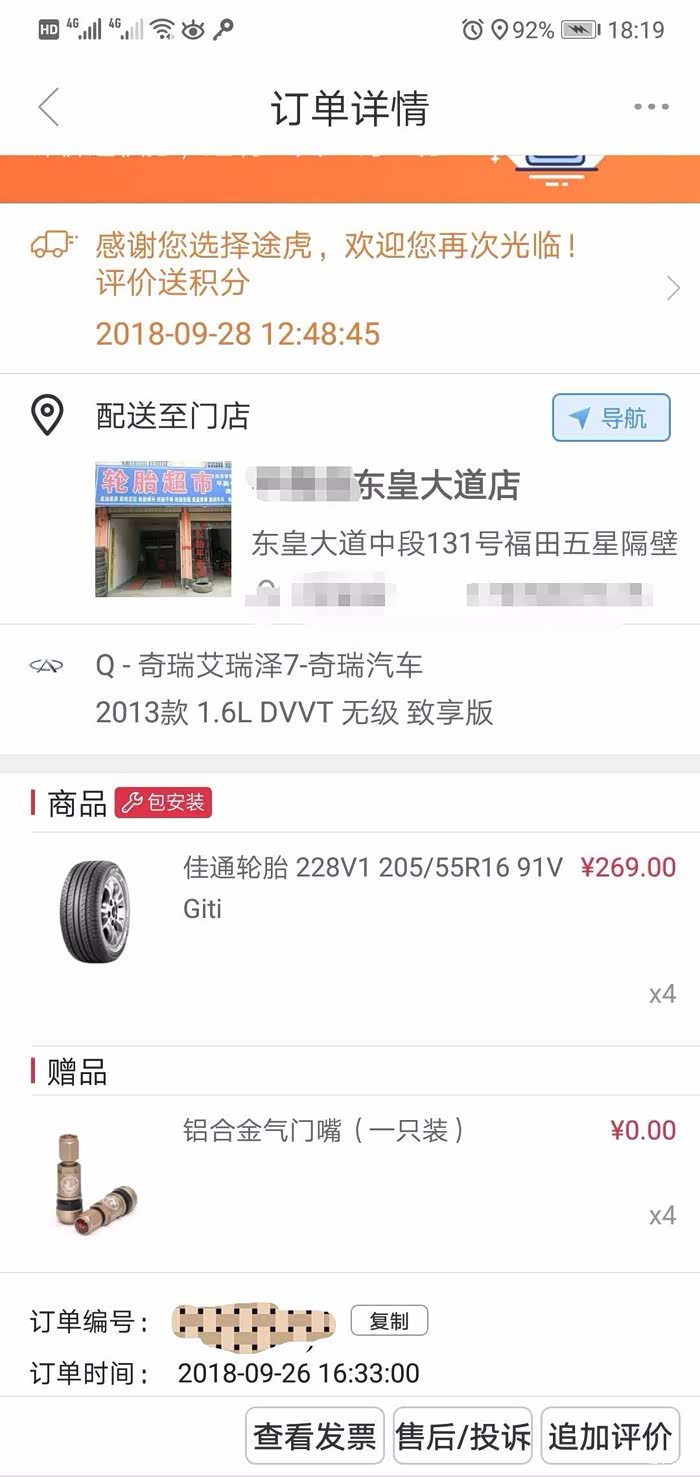Tap 查看发票 to view invoice
700x1477 pixels.
click(315, 1436)
